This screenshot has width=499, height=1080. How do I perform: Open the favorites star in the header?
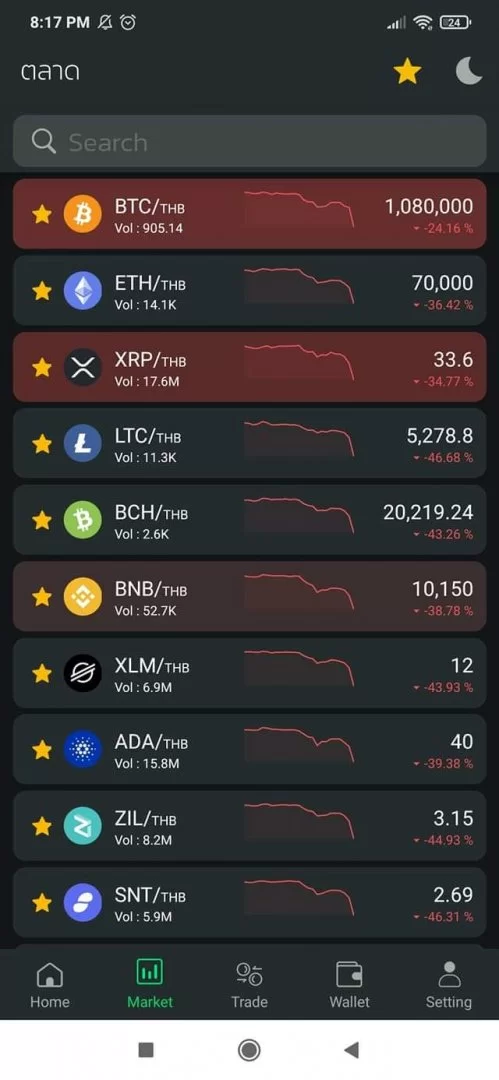[x=407, y=71]
